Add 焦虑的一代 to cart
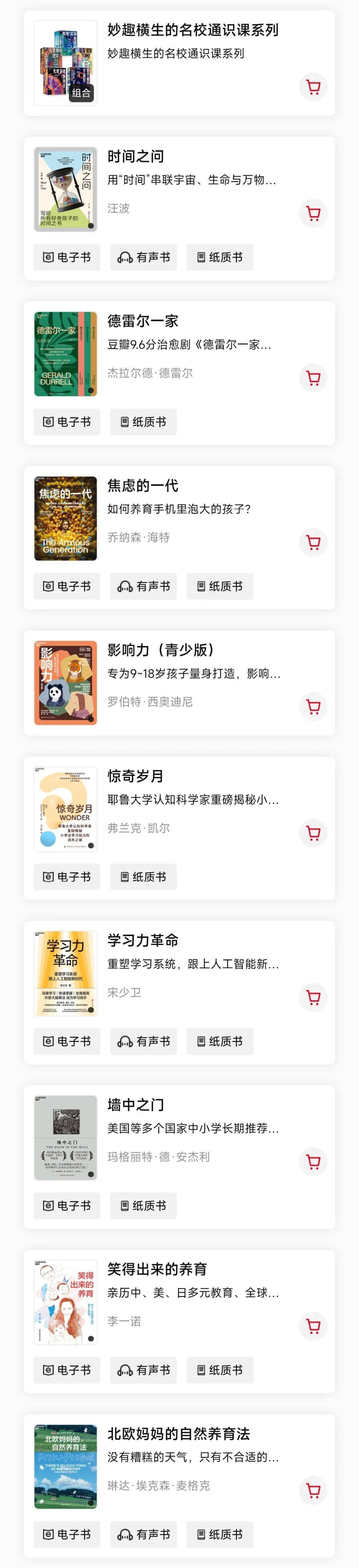359x1568 pixels. tap(313, 542)
